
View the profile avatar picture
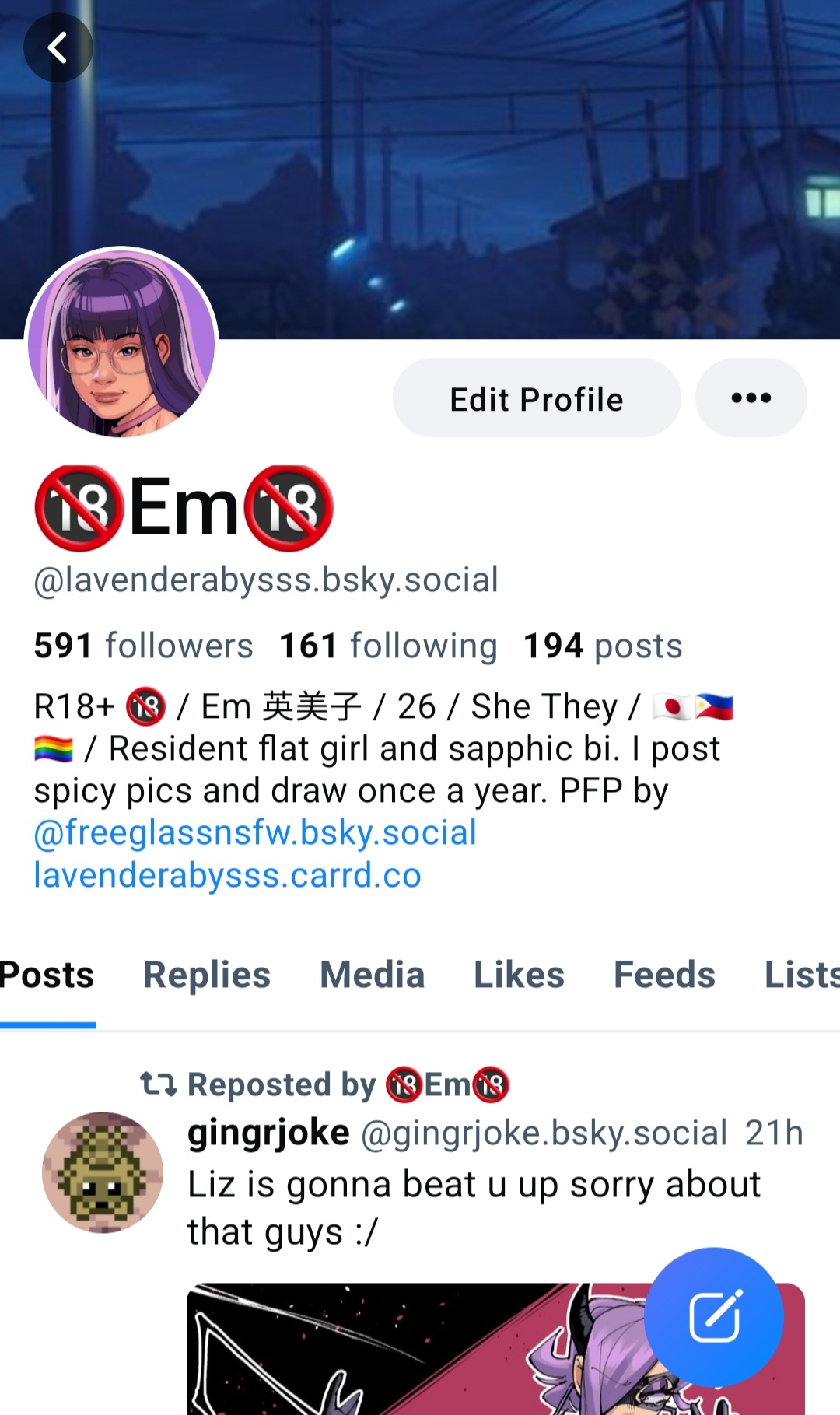click(121, 343)
